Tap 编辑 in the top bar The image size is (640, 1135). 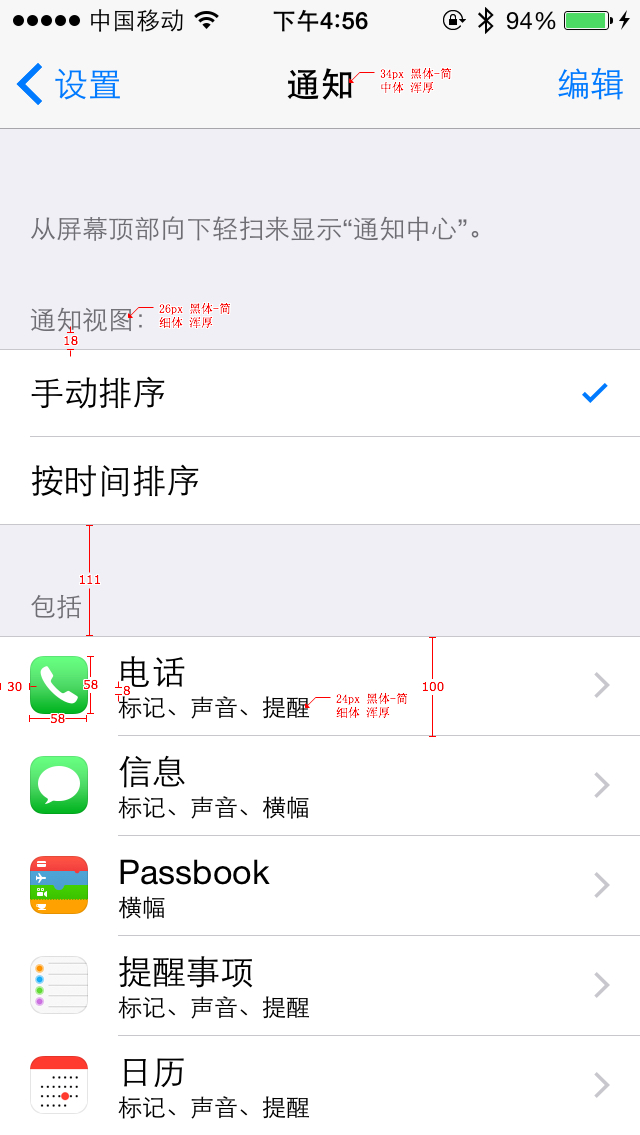coord(590,85)
